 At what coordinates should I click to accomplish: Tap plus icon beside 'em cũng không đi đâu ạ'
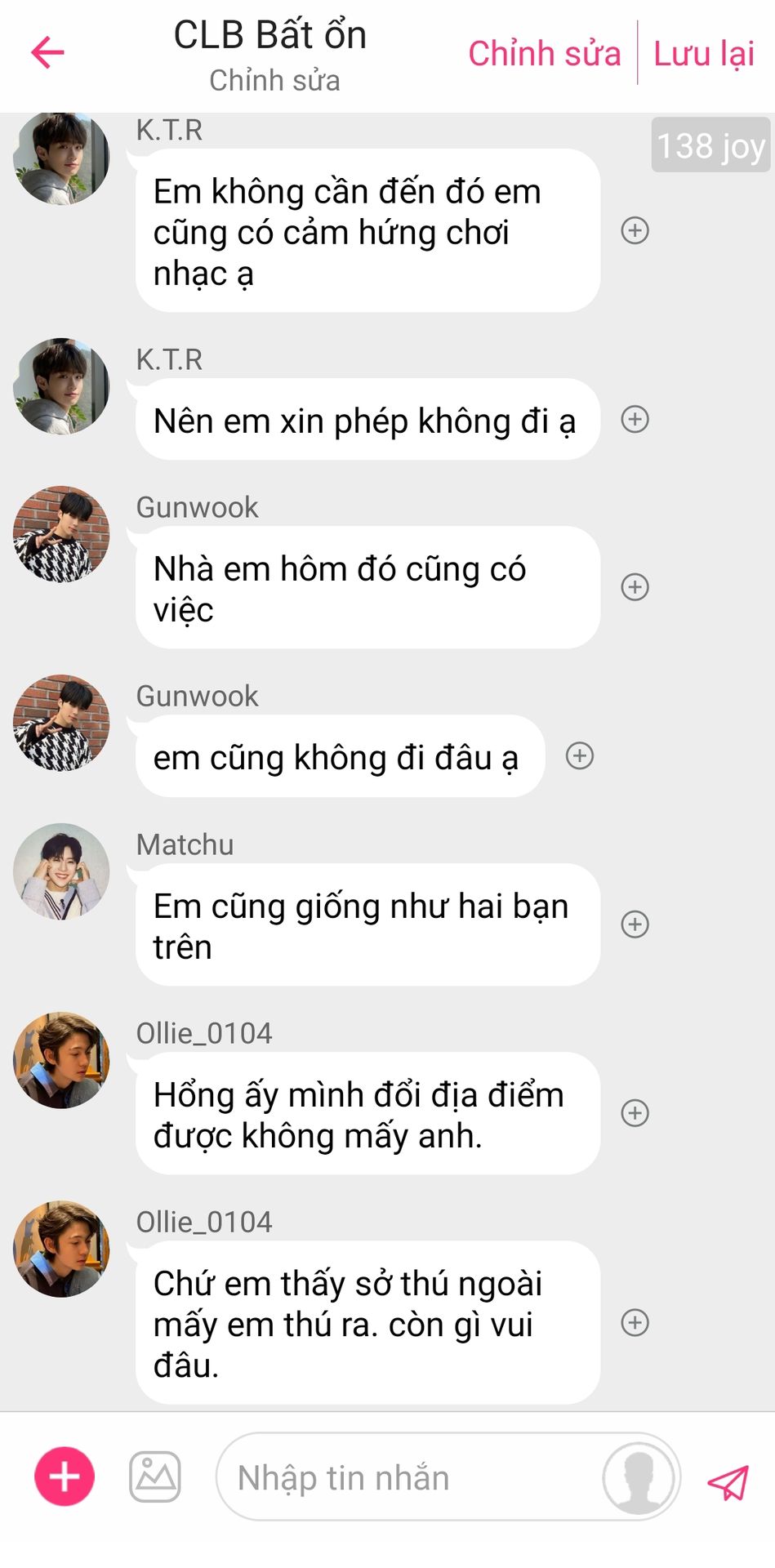[x=580, y=756]
